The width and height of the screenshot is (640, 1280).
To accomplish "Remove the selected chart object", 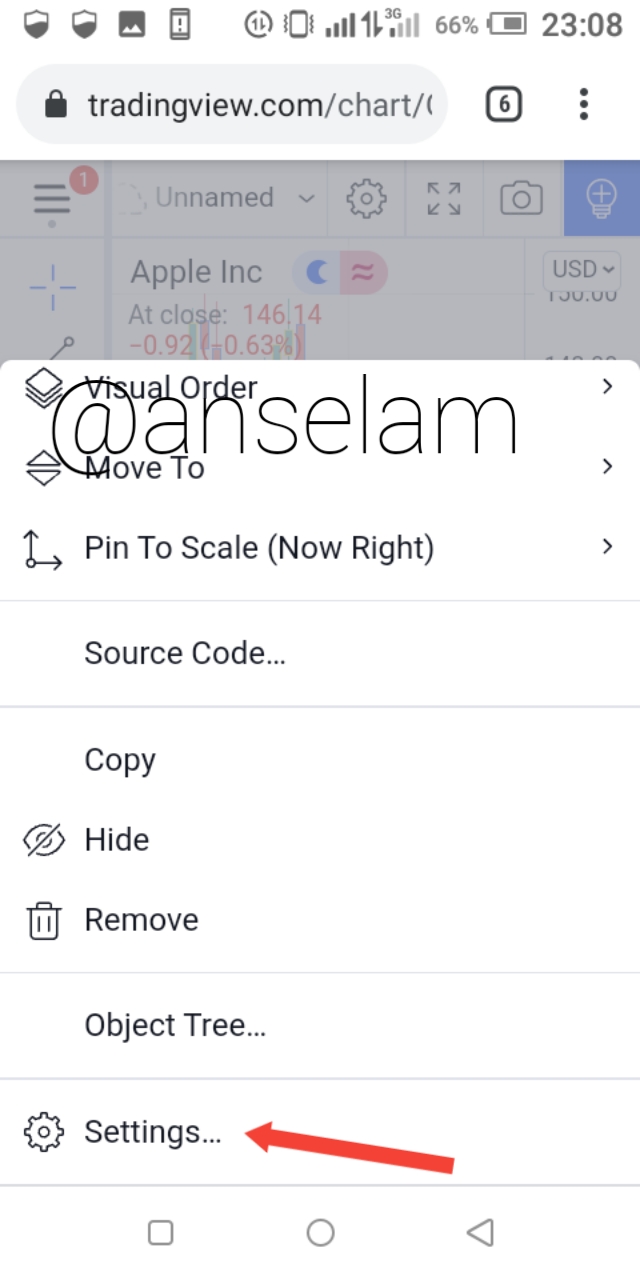I will pos(141,919).
